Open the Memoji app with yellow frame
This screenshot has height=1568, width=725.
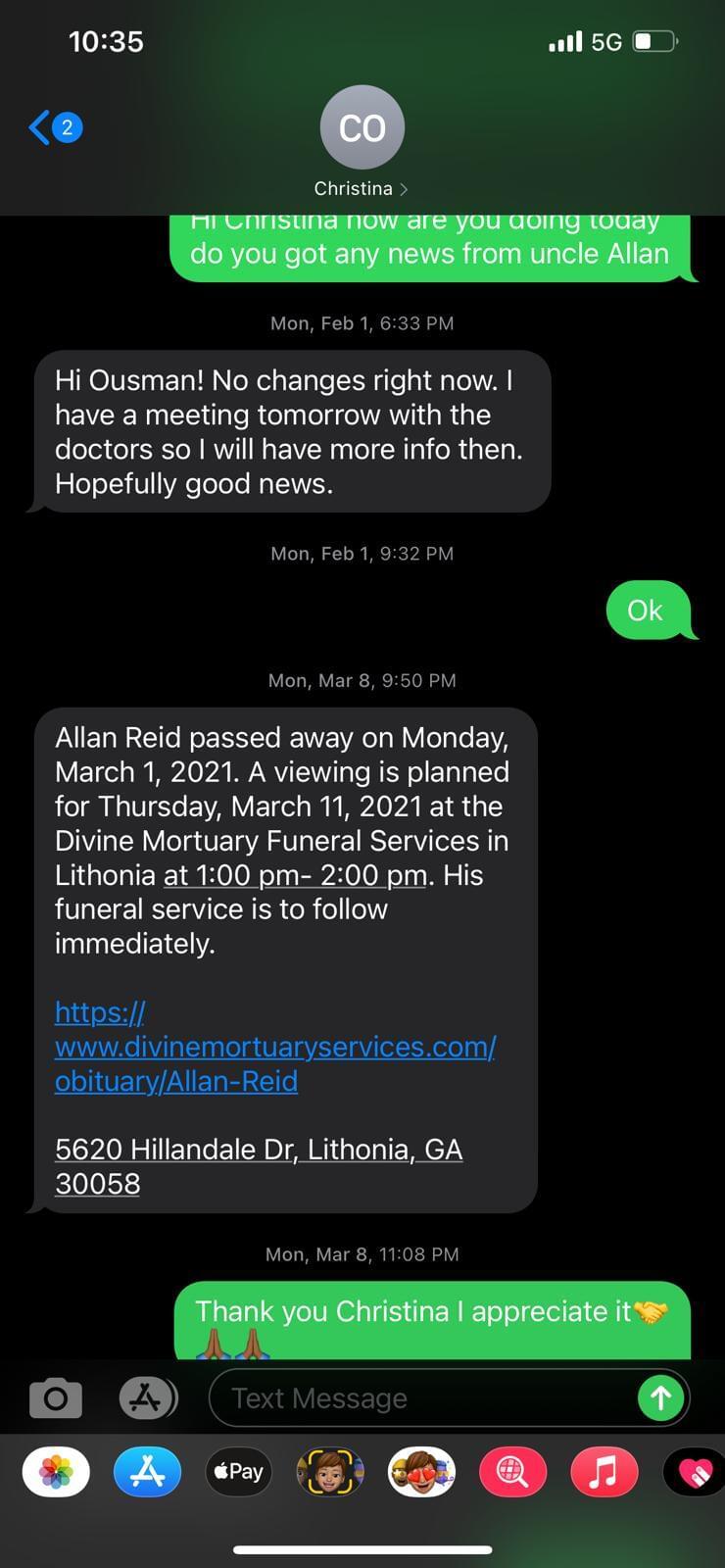click(330, 1472)
